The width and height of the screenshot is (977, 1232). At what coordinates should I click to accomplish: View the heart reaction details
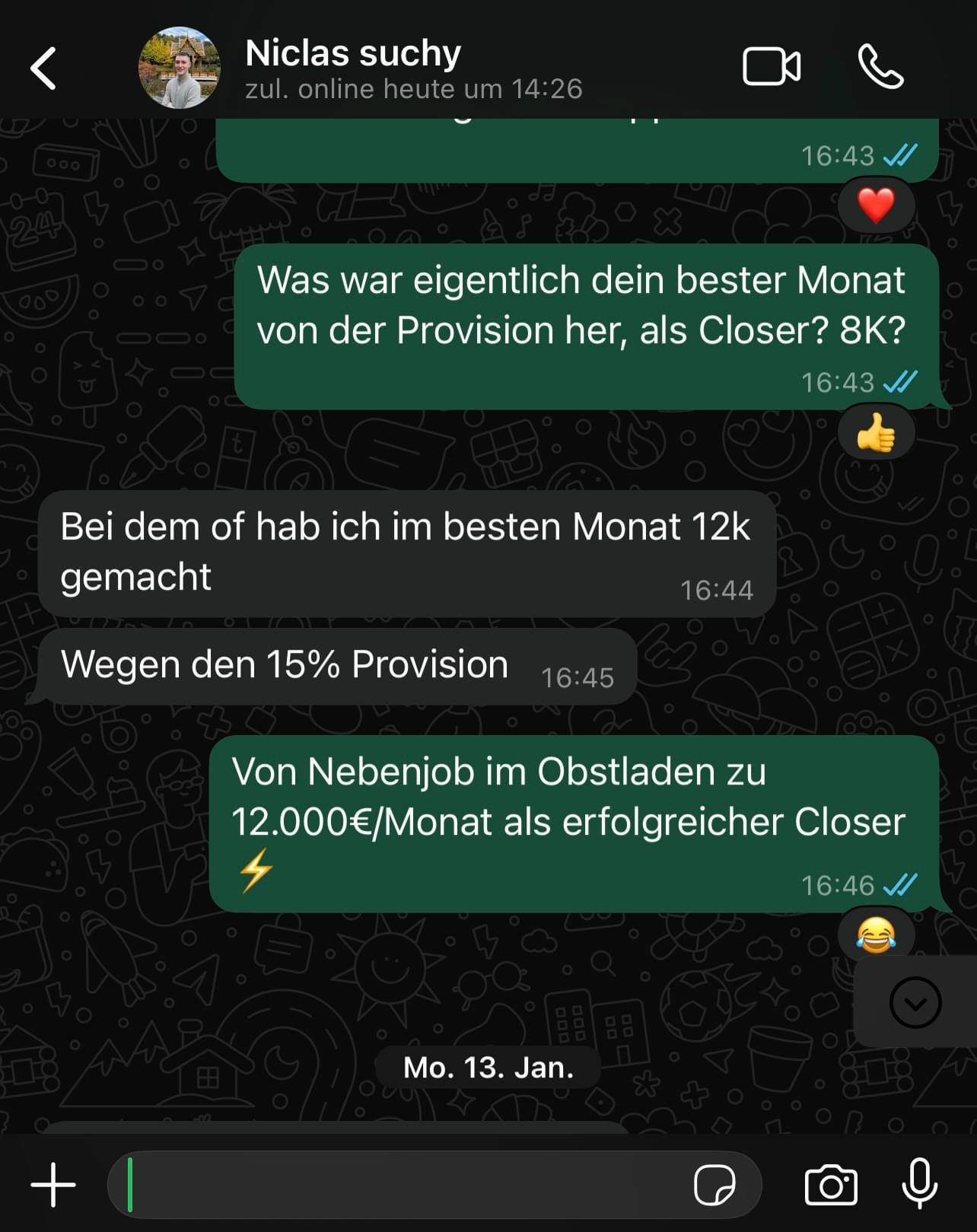[x=876, y=205]
